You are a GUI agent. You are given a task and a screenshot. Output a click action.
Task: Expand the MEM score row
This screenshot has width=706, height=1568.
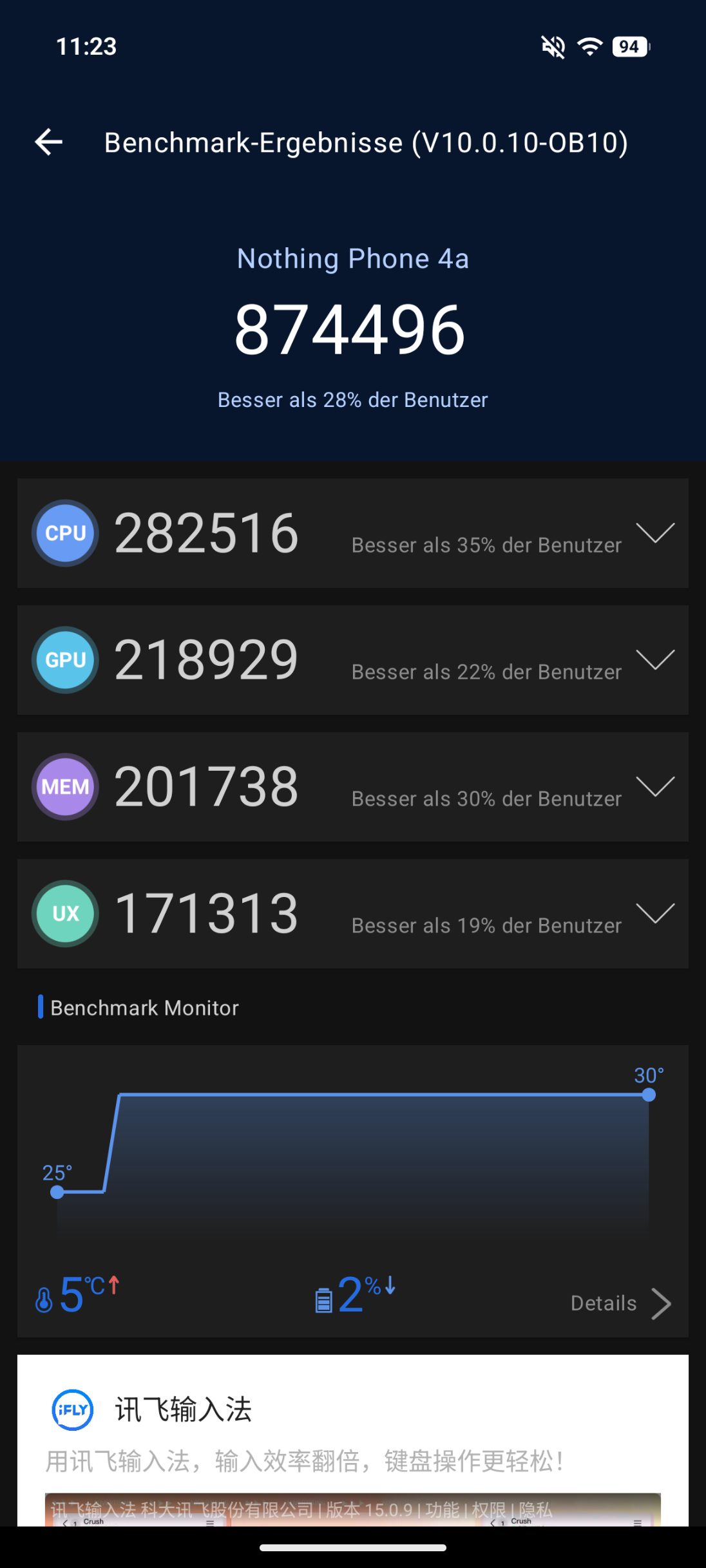[x=654, y=787]
